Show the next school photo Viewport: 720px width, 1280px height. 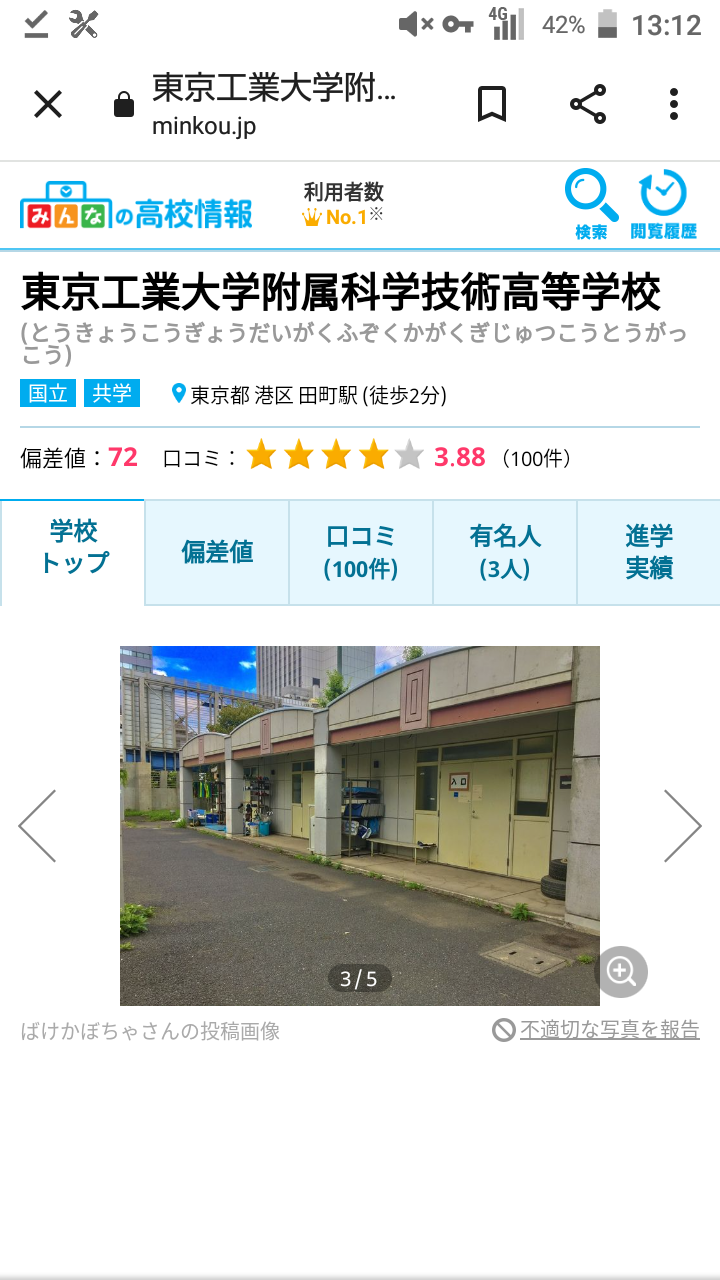pyautogui.click(x=683, y=826)
